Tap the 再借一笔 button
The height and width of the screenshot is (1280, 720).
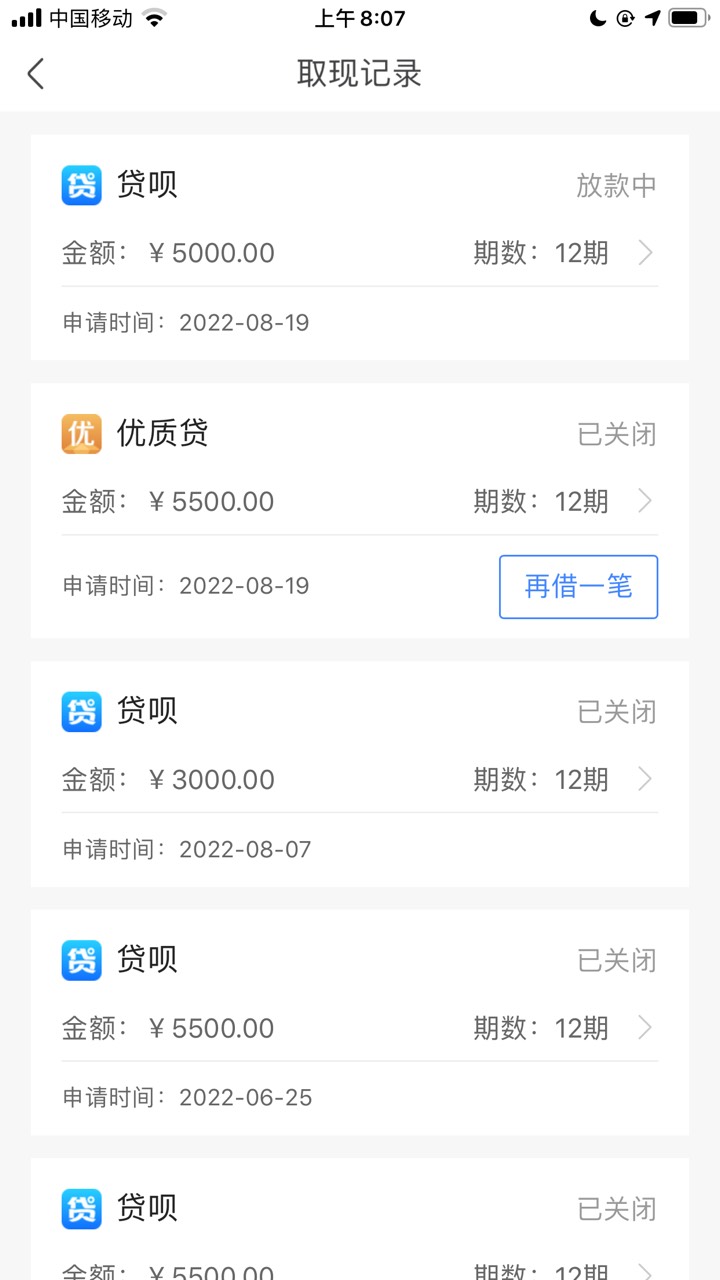tap(578, 587)
